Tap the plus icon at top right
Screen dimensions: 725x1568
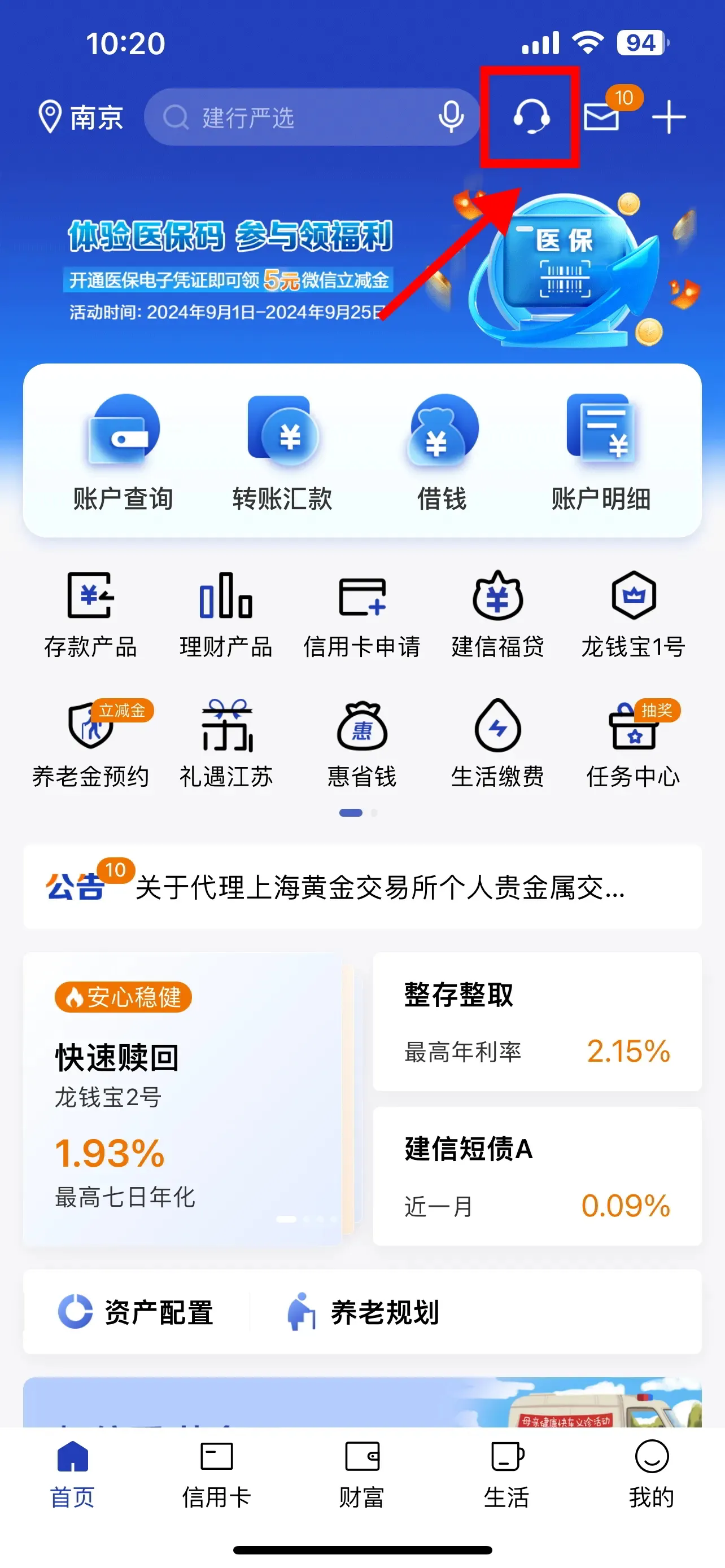[669, 117]
